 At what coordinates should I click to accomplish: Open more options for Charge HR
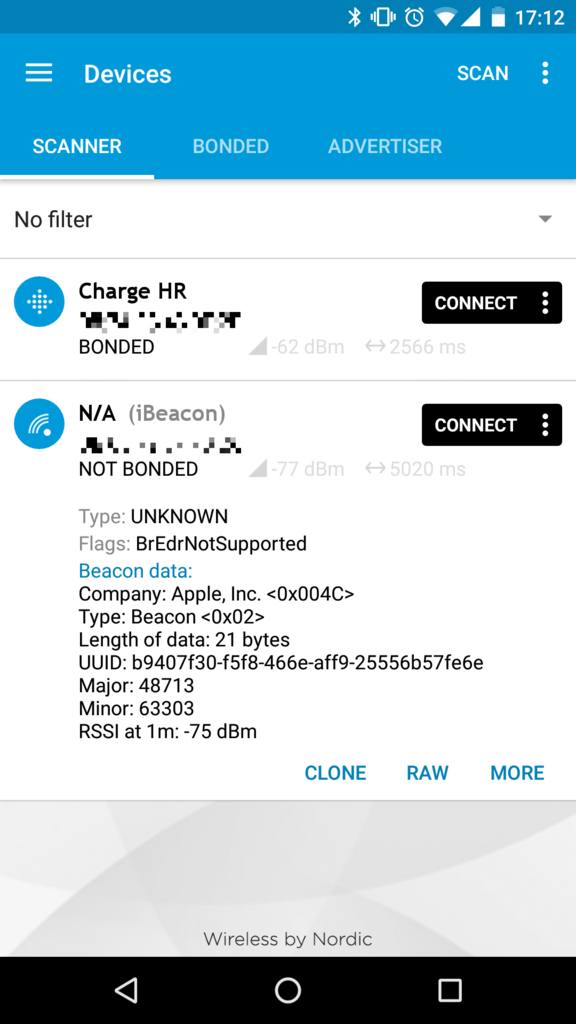545,303
